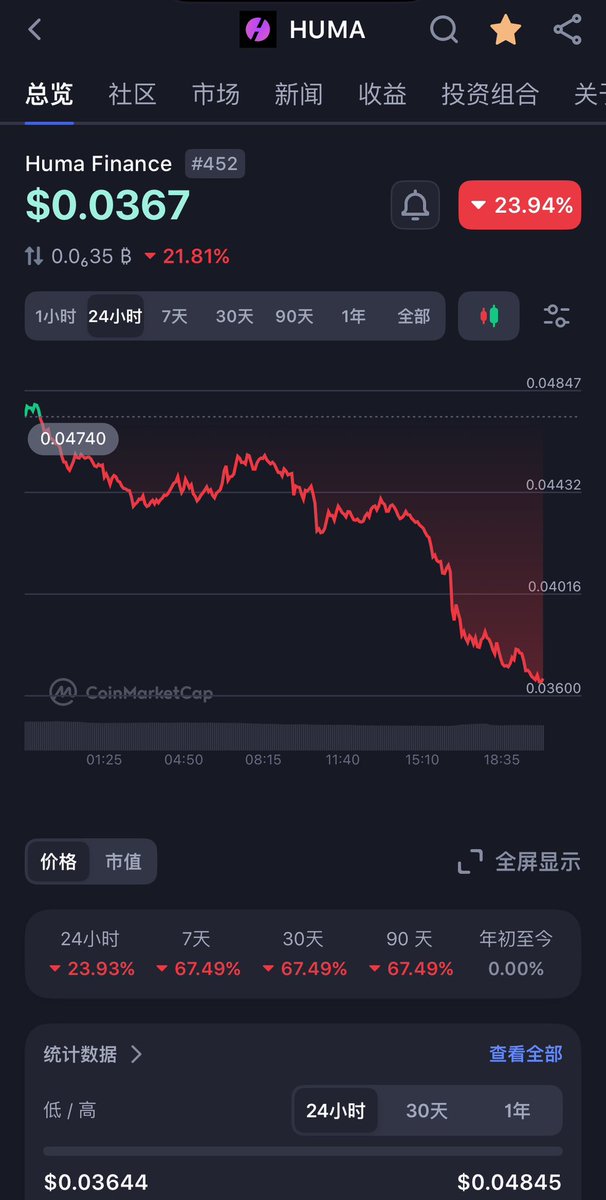Screen dimensions: 606x1200
Task: Switch to candlestick chart view
Action: [489, 316]
